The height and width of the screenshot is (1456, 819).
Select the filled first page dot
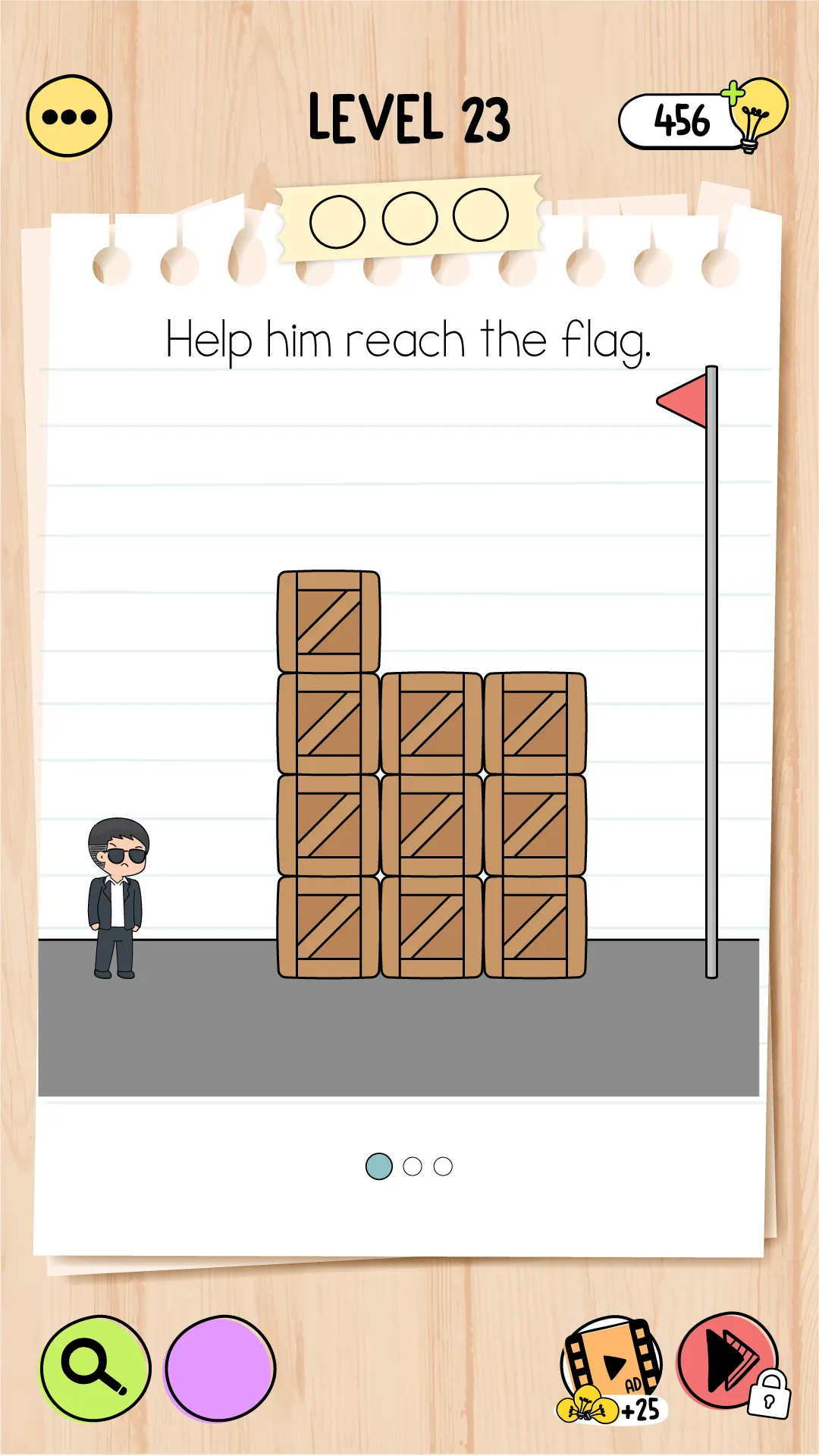click(379, 1167)
